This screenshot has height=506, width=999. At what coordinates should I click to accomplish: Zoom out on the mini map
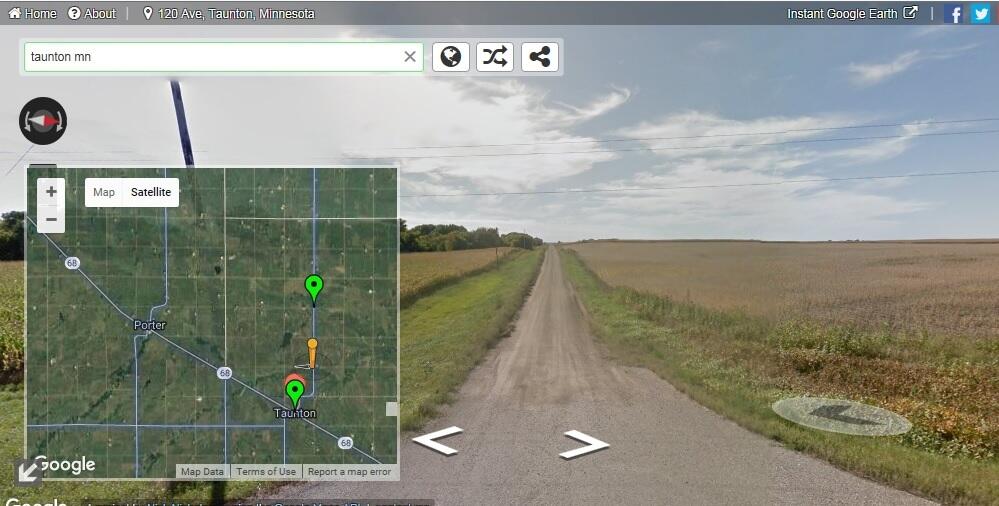click(x=51, y=219)
